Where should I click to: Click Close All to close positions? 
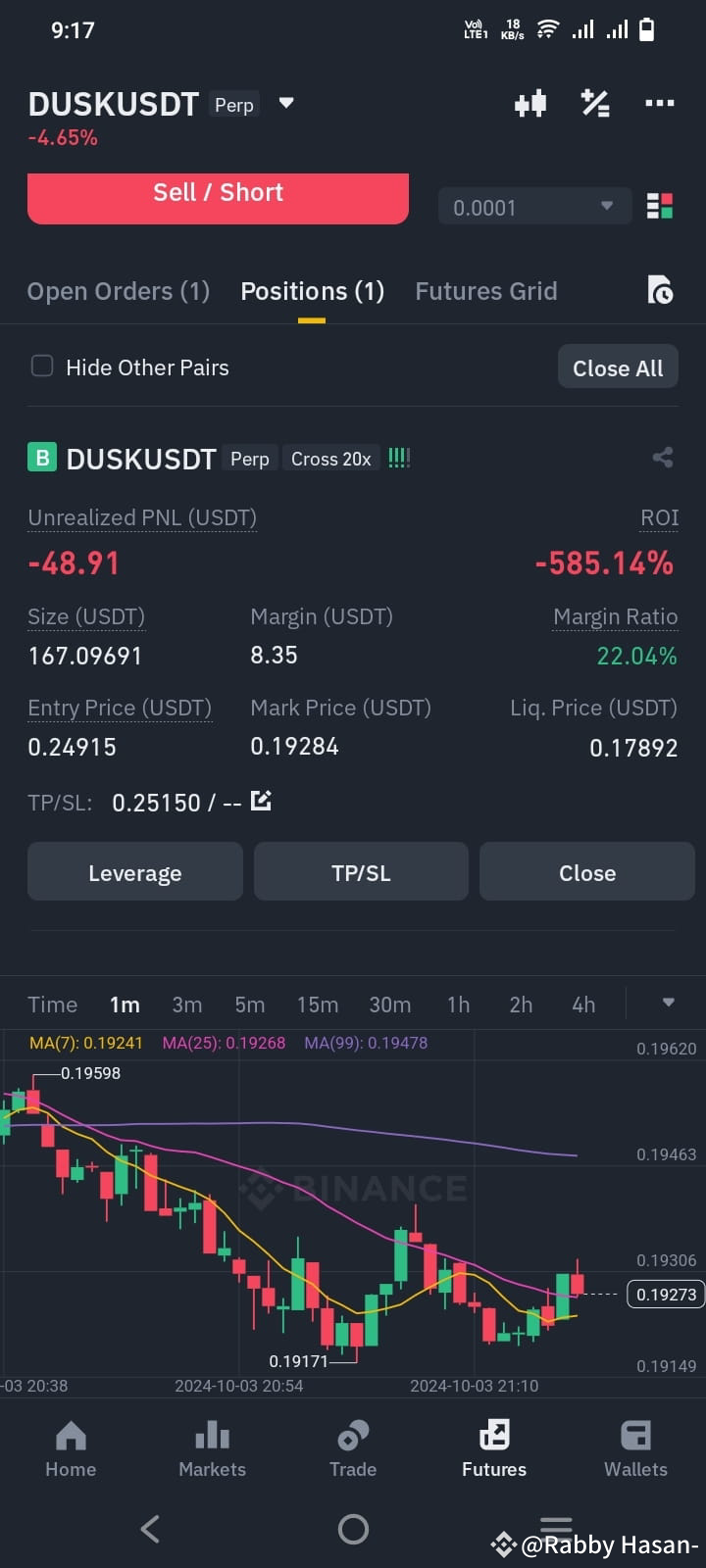[x=618, y=367]
